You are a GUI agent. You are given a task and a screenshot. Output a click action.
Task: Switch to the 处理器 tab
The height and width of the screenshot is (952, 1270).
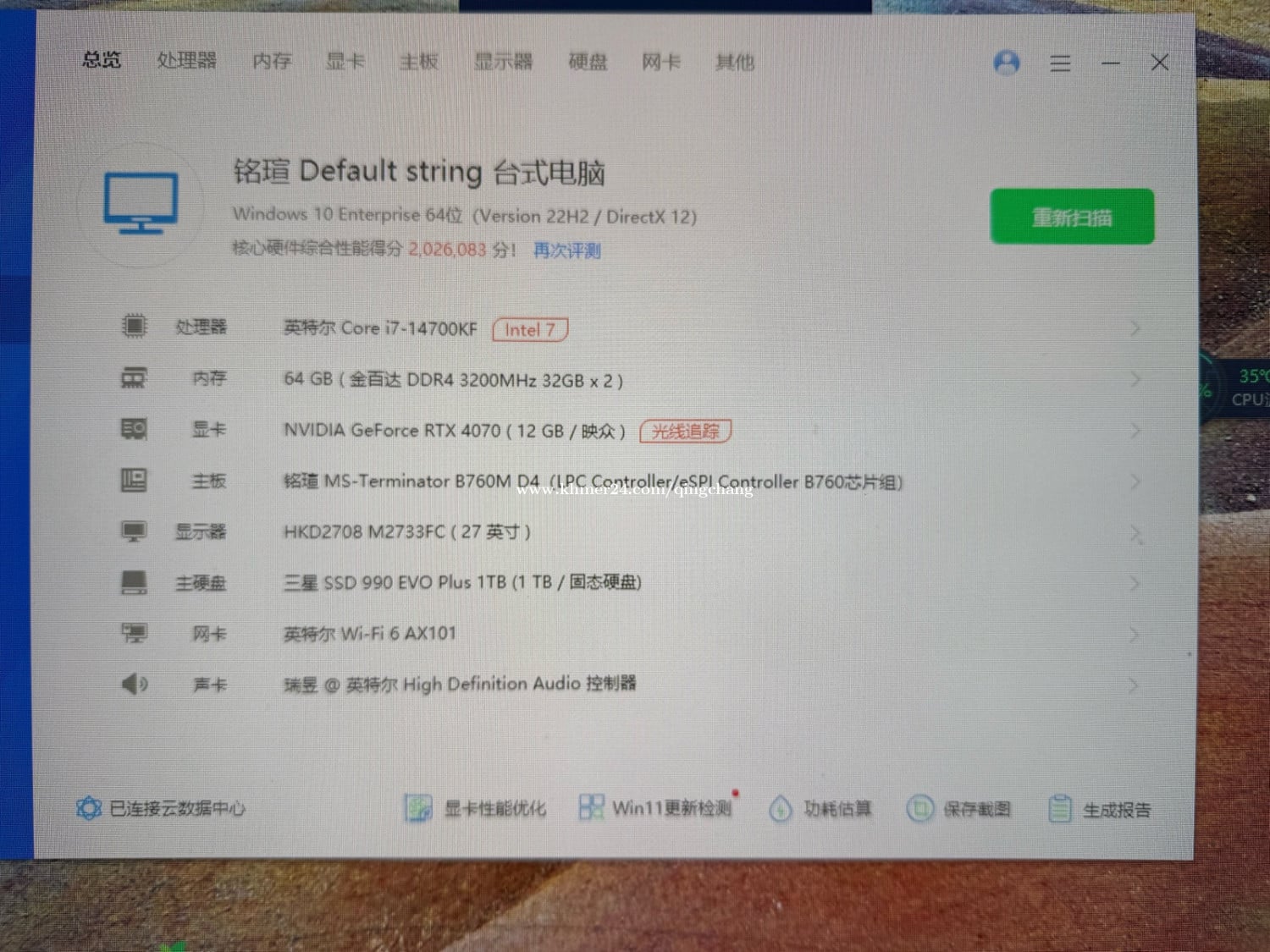[187, 60]
